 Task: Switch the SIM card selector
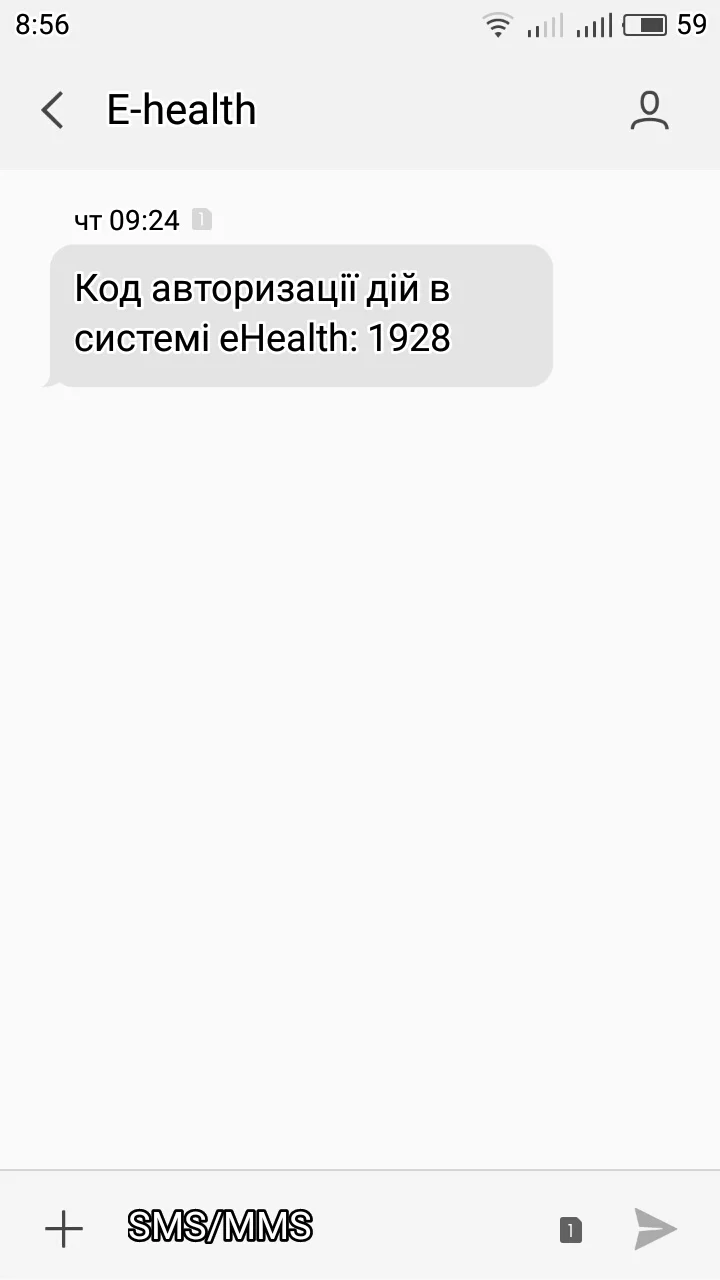pos(570,1229)
